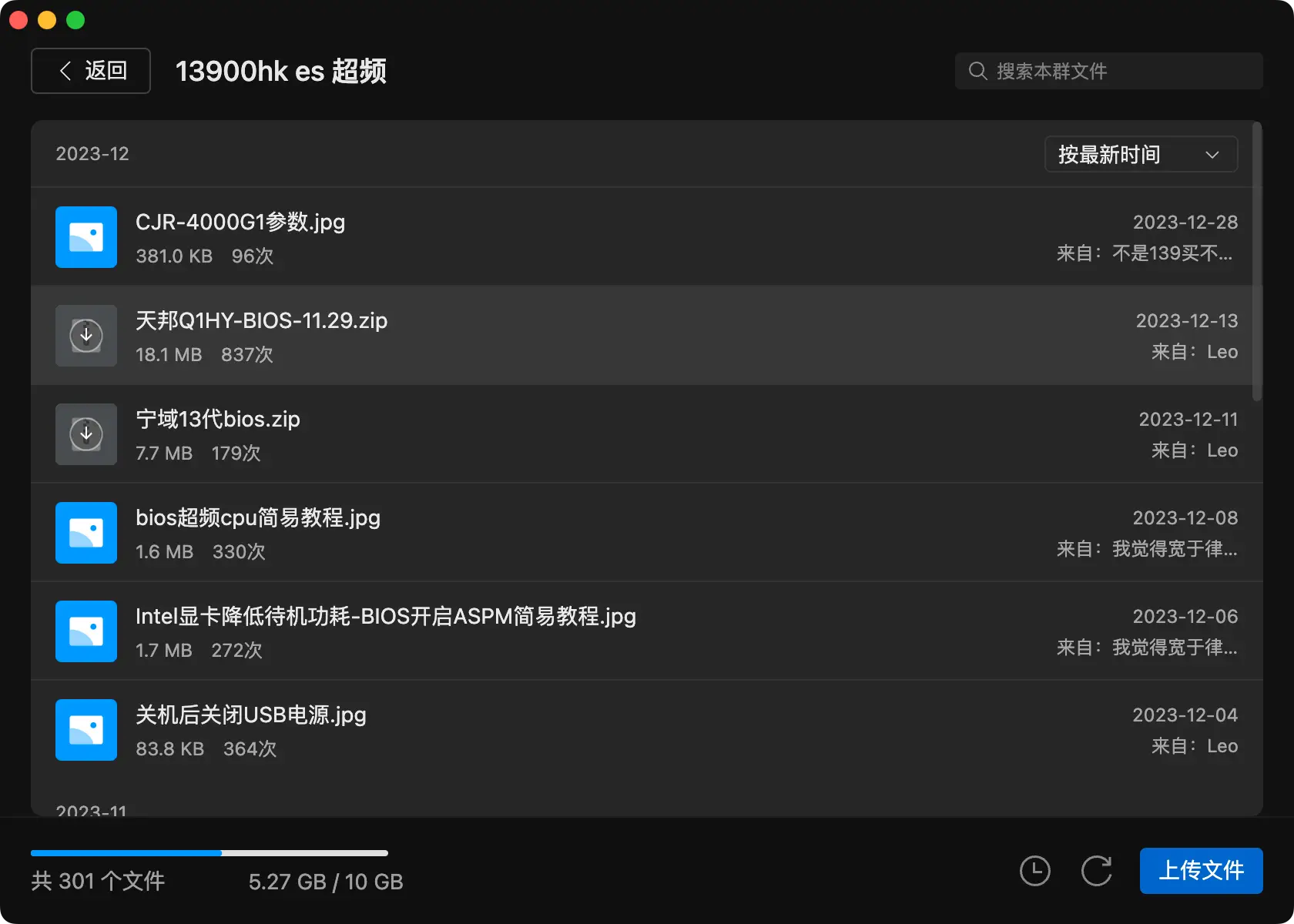Download 天邦Q1HY-BIOS-11.29.zip

pyautogui.click(x=86, y=336)
